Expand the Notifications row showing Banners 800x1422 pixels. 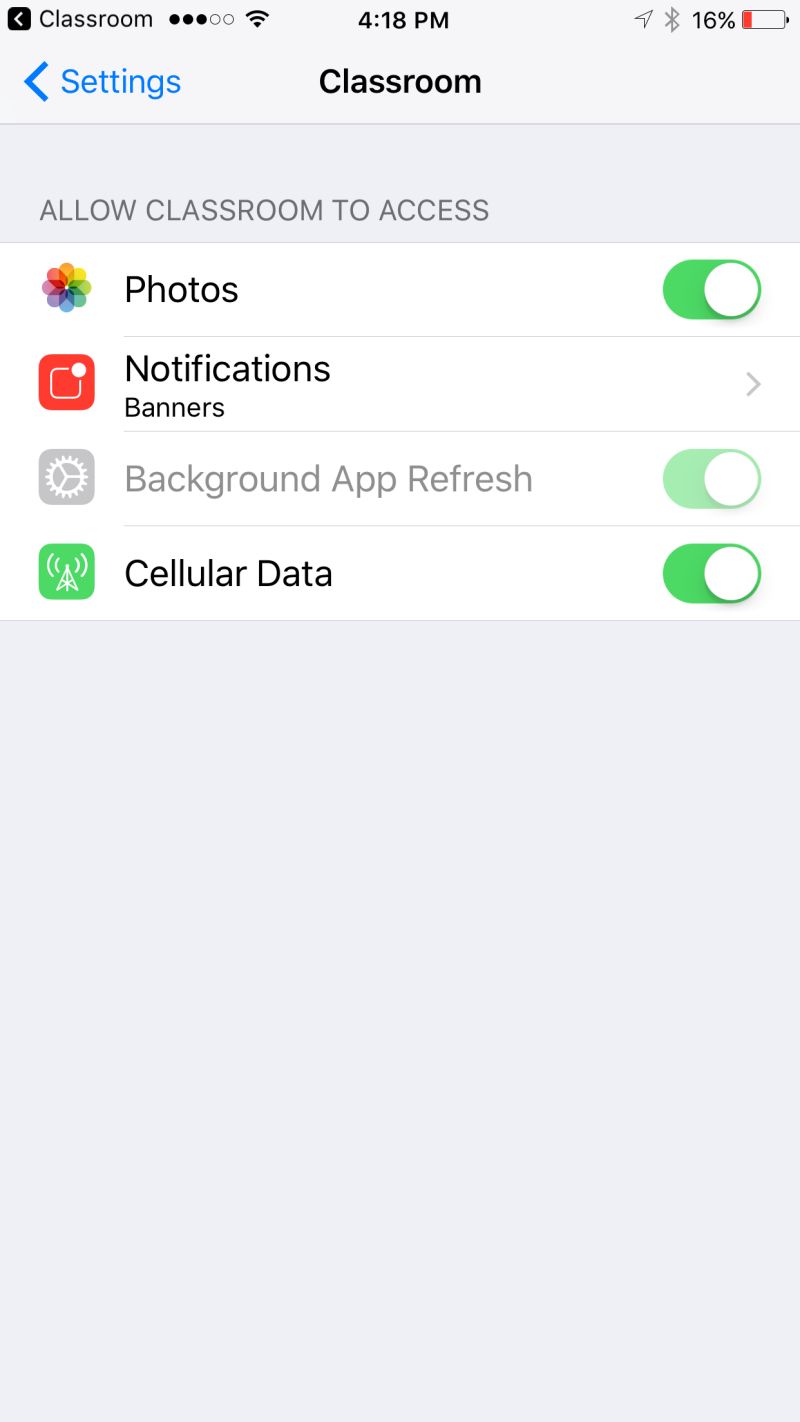[400, 383]
